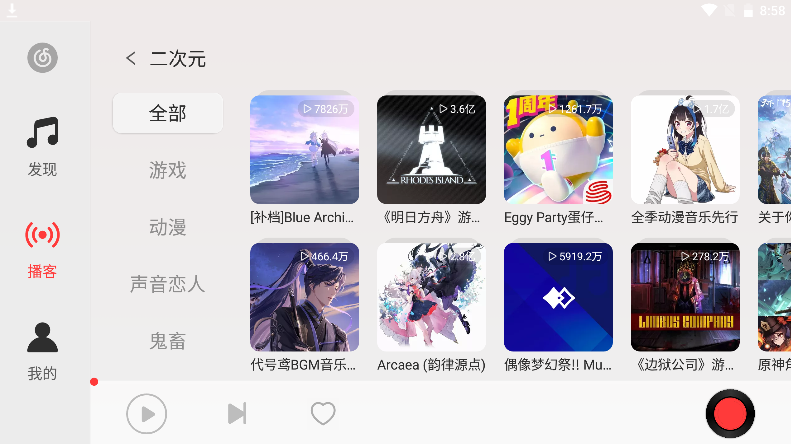Open the 全季动漫音乐先行 playlist

pyautogui.click(x=685, y=150)
